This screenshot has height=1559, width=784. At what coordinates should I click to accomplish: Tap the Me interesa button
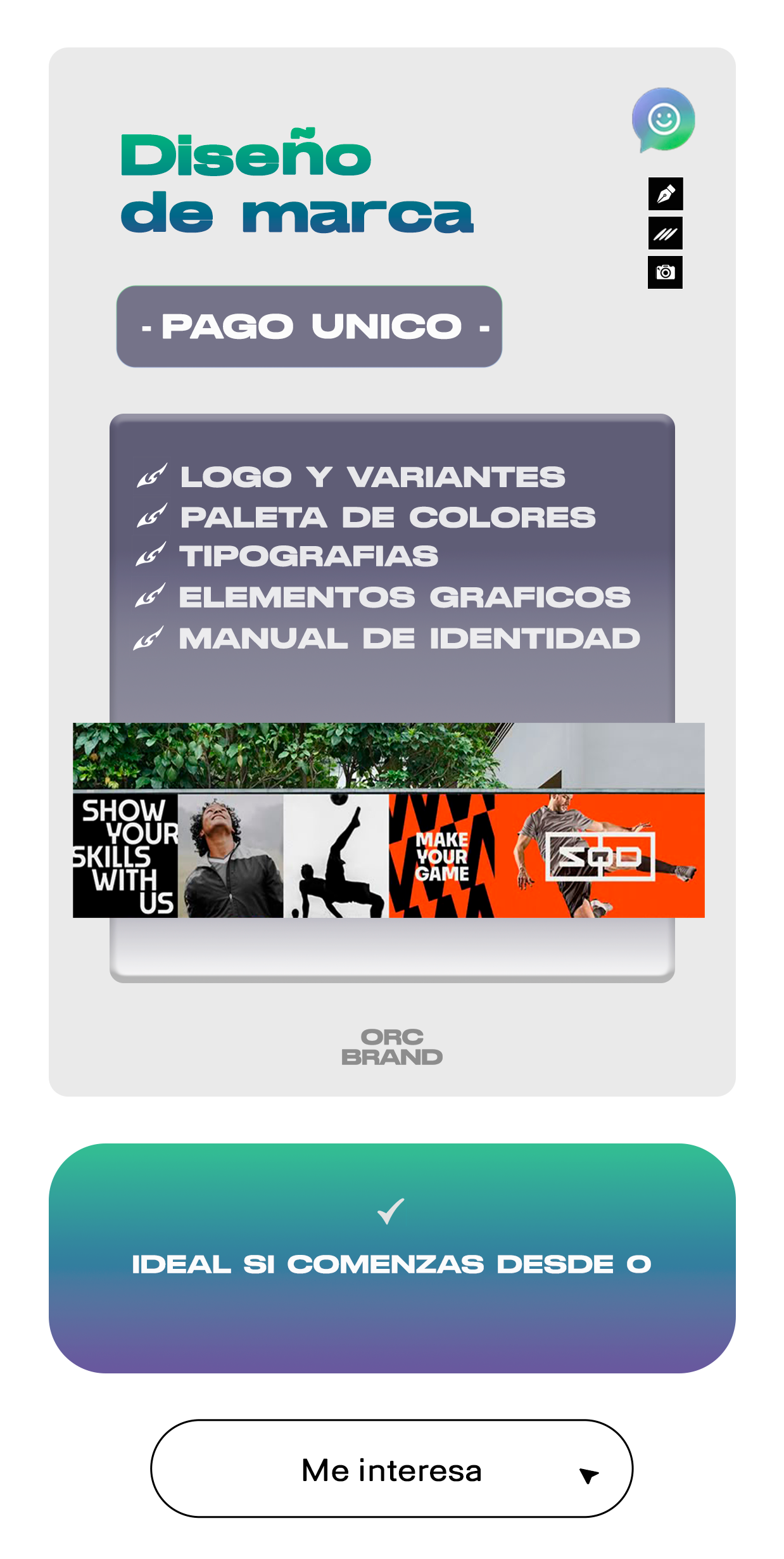click(391, 1468)
